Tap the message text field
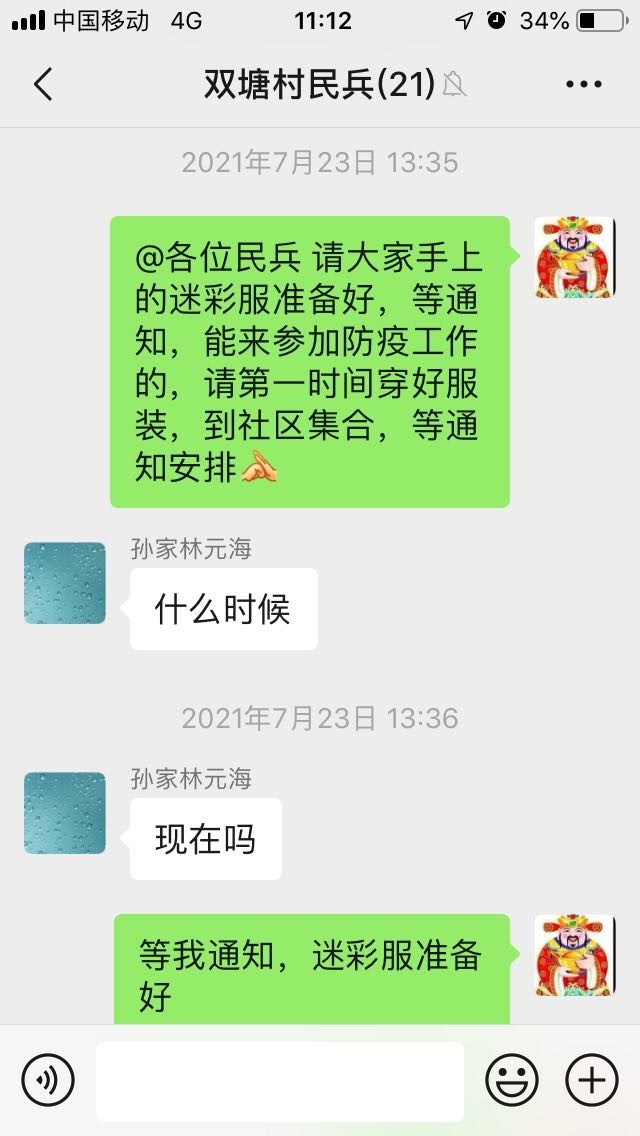640x1136 pixels. pyautogui.click(x=280, y=1081)
